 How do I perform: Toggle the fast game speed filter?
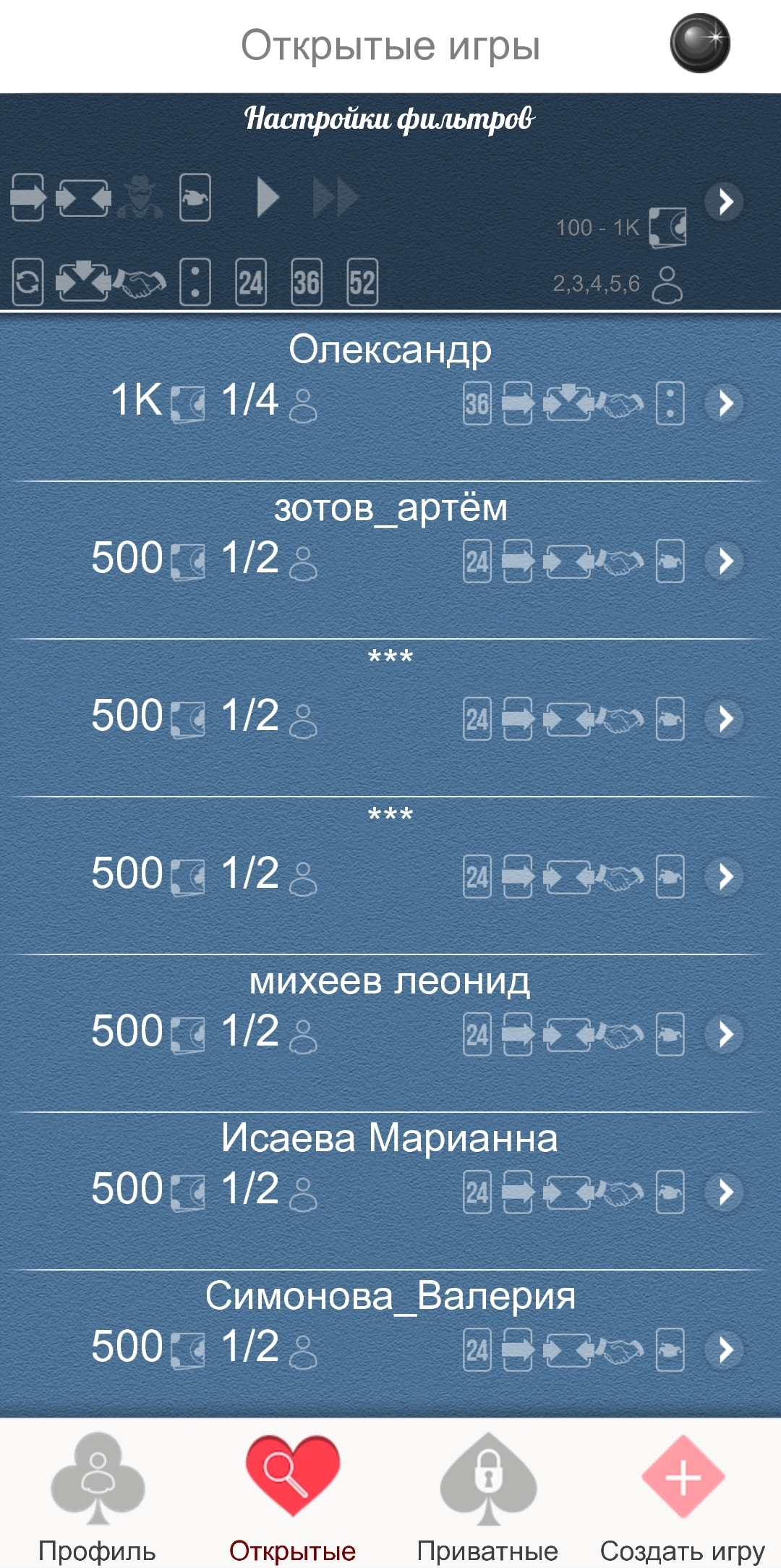pos(336,197)
